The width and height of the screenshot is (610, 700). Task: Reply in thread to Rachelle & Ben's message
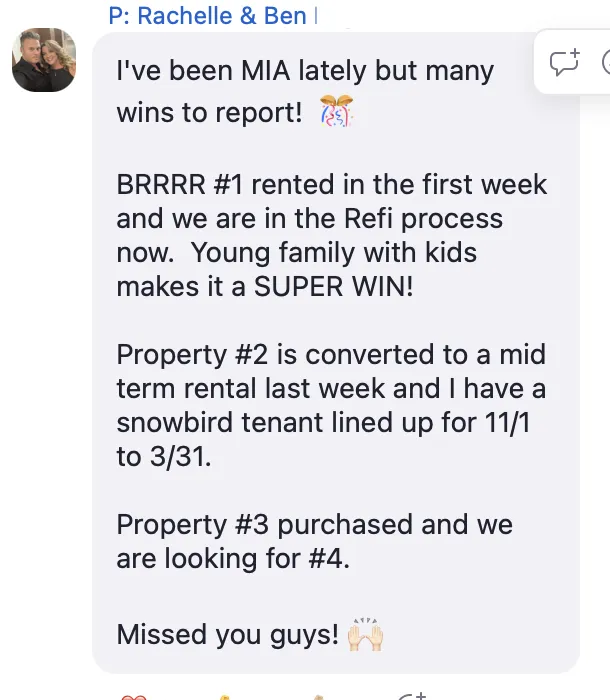pyautogui.click(x=565, y=63)
